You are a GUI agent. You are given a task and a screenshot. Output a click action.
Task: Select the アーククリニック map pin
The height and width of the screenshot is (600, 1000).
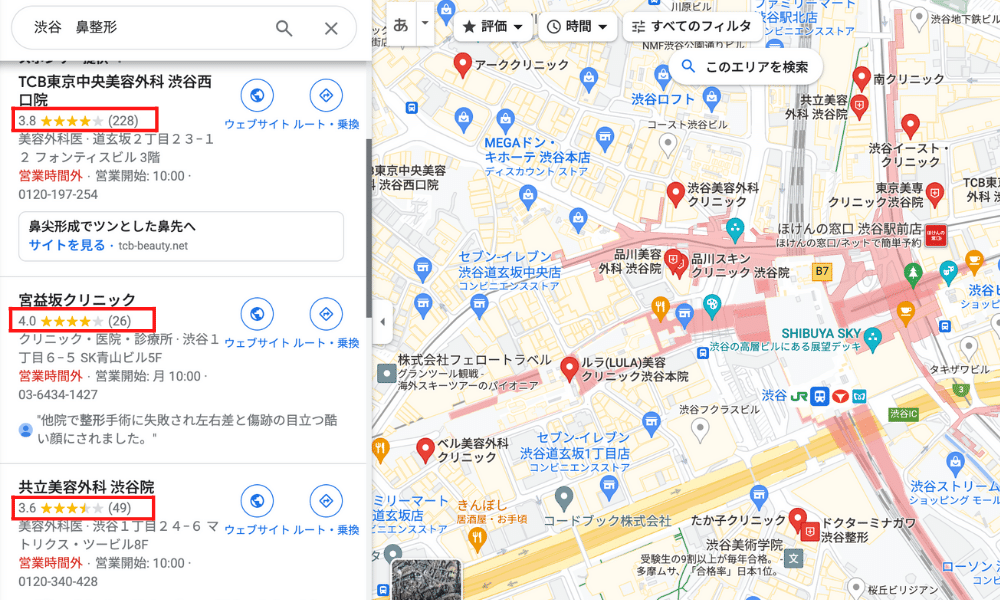pos(462,66)
